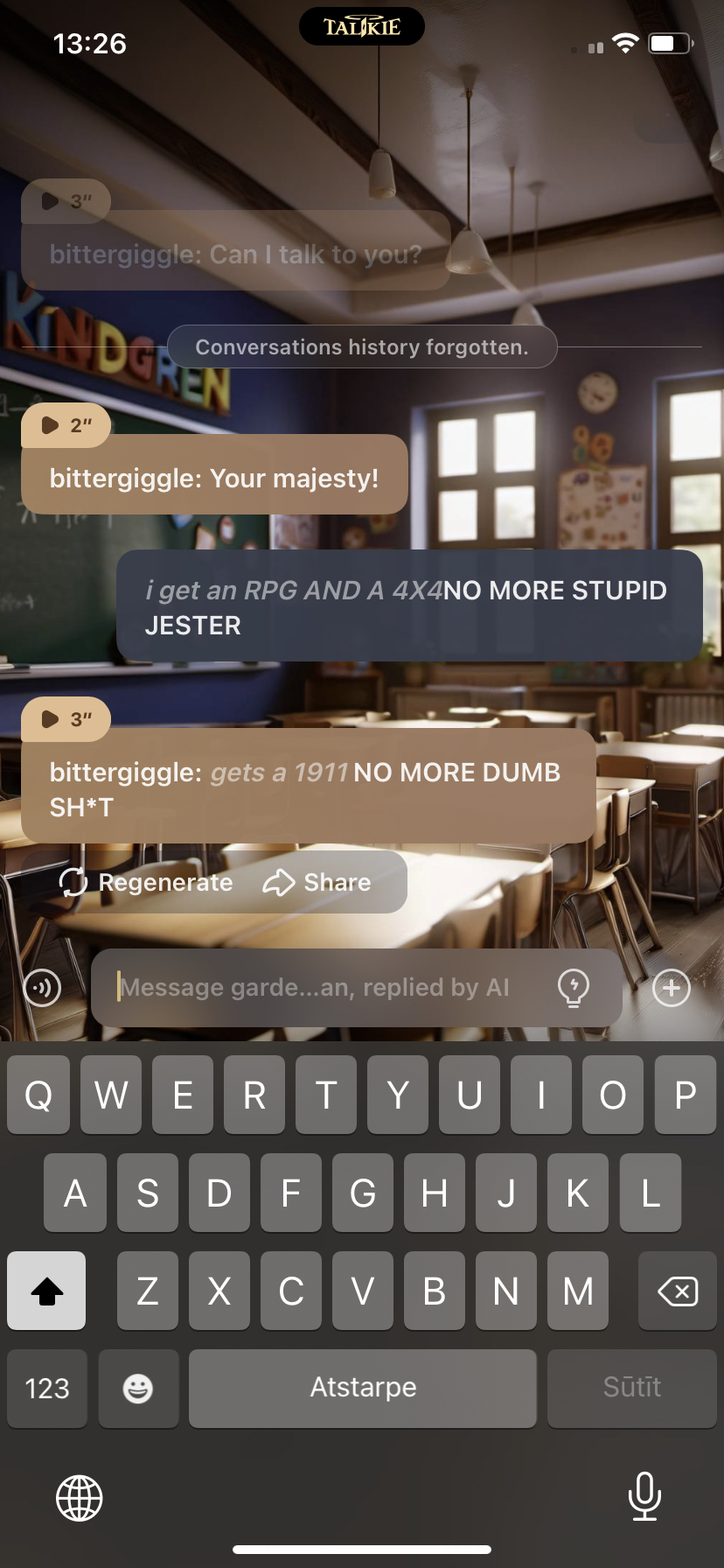Open the plus attachment menu
The width and height of the screenshot is (724, 1568).
click(x=672, y=988)
